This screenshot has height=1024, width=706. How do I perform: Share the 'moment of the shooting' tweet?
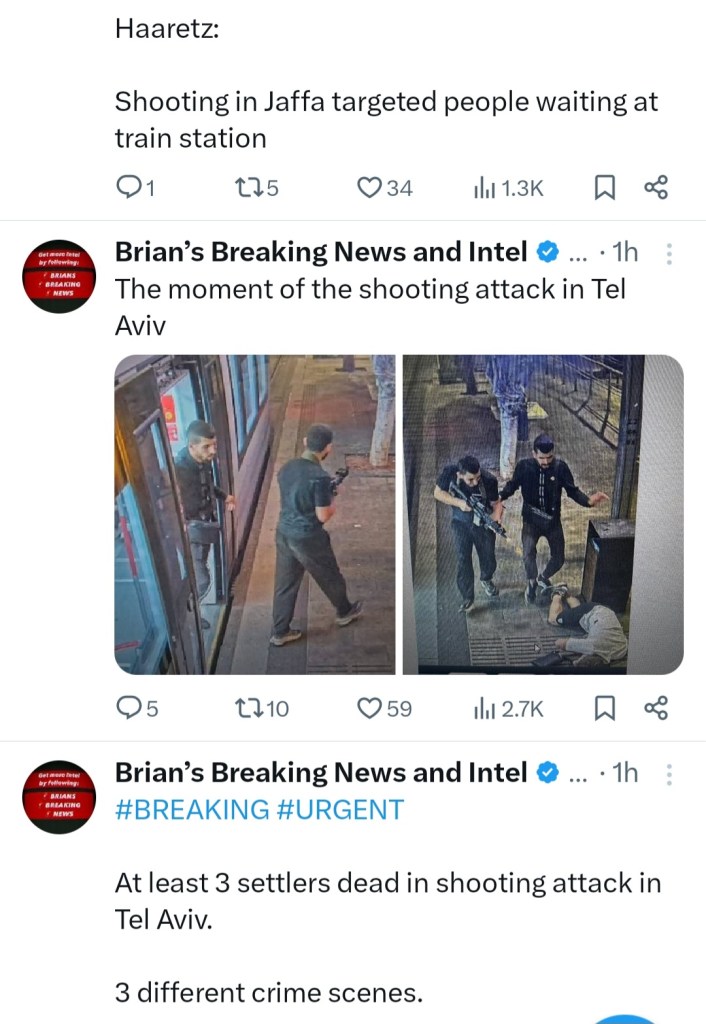point(656,709)
